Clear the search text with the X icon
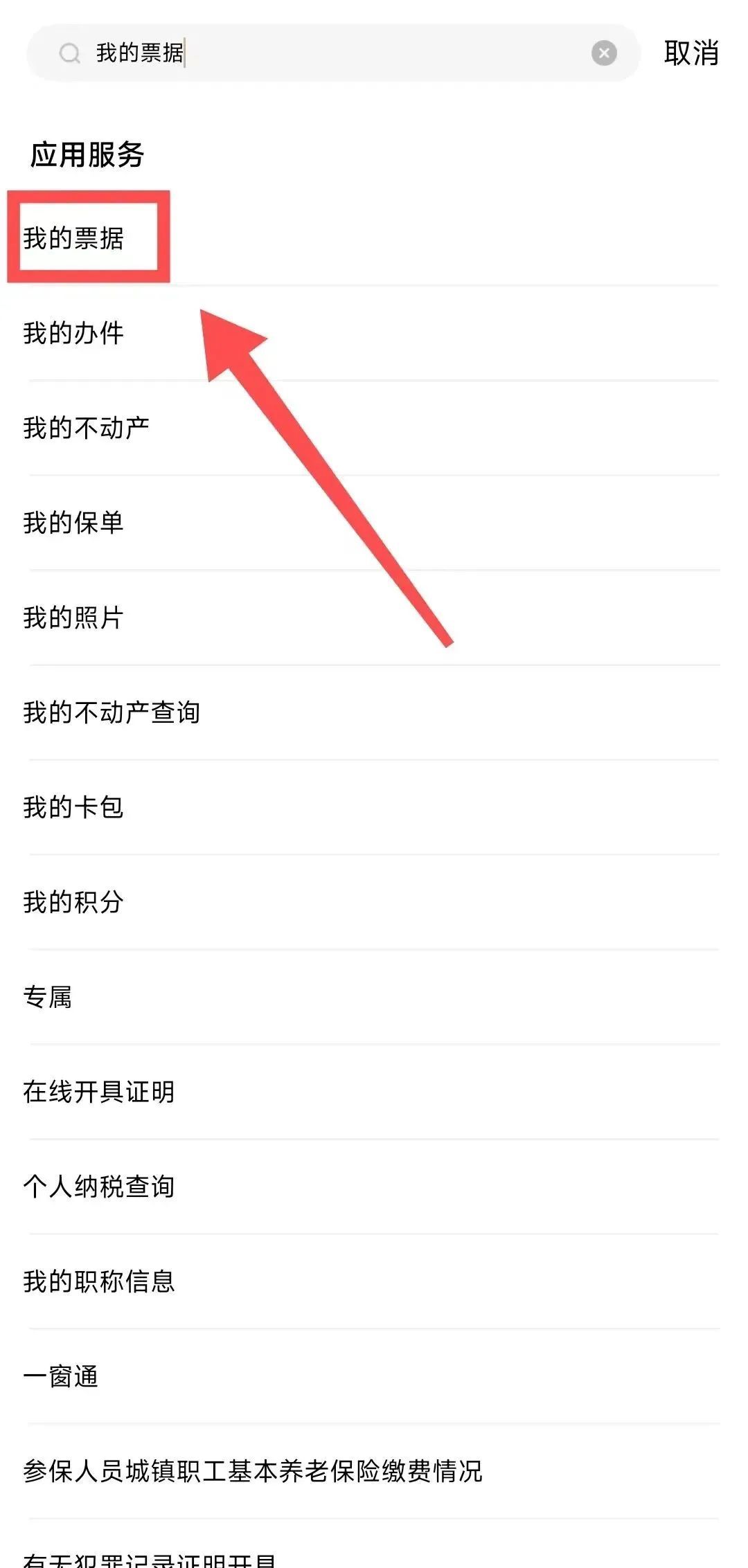Image resolution: width=748 pixels, height=1568 pixels. [604, 53]
